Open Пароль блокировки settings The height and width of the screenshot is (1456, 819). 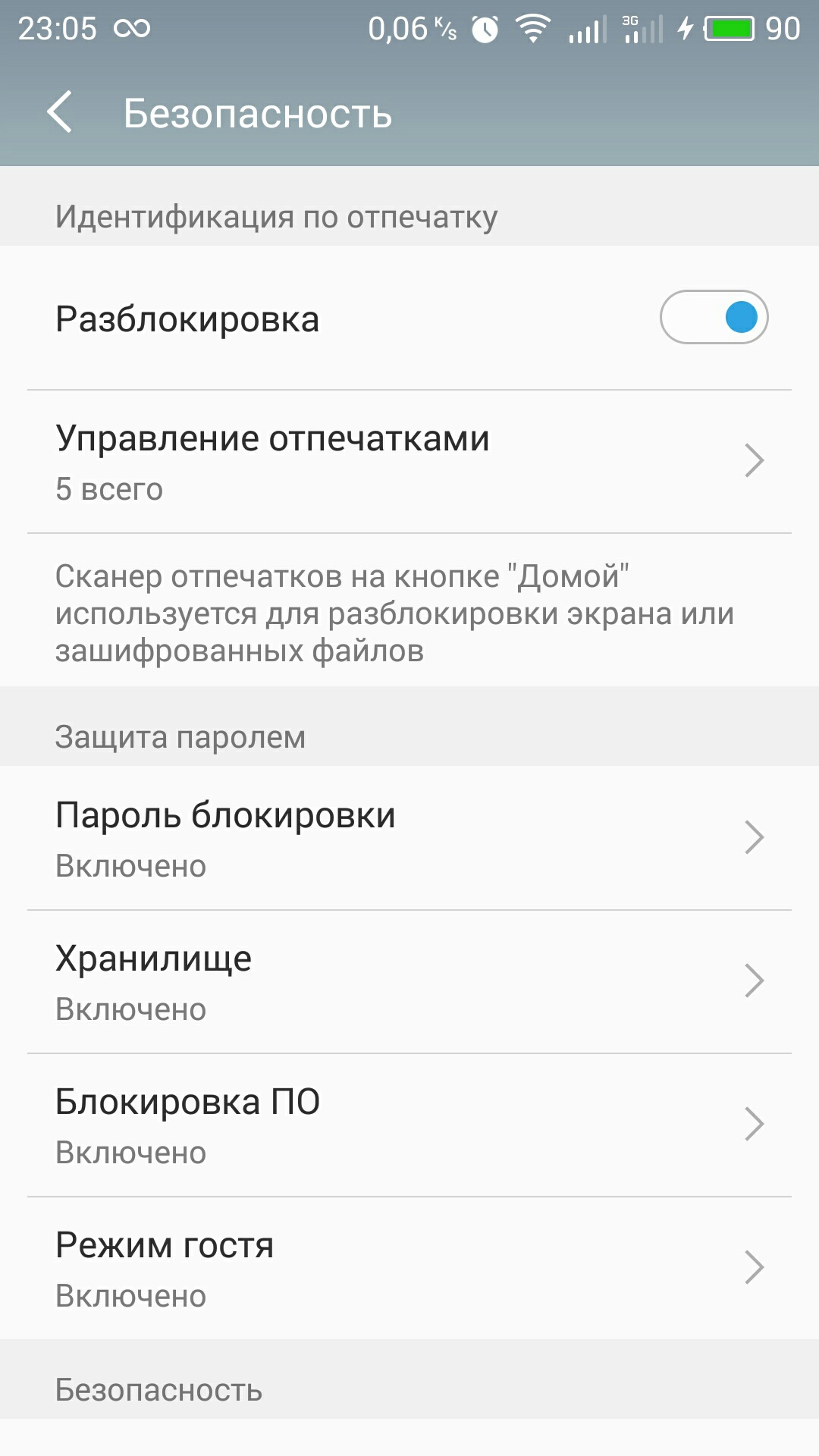[409, 838]
